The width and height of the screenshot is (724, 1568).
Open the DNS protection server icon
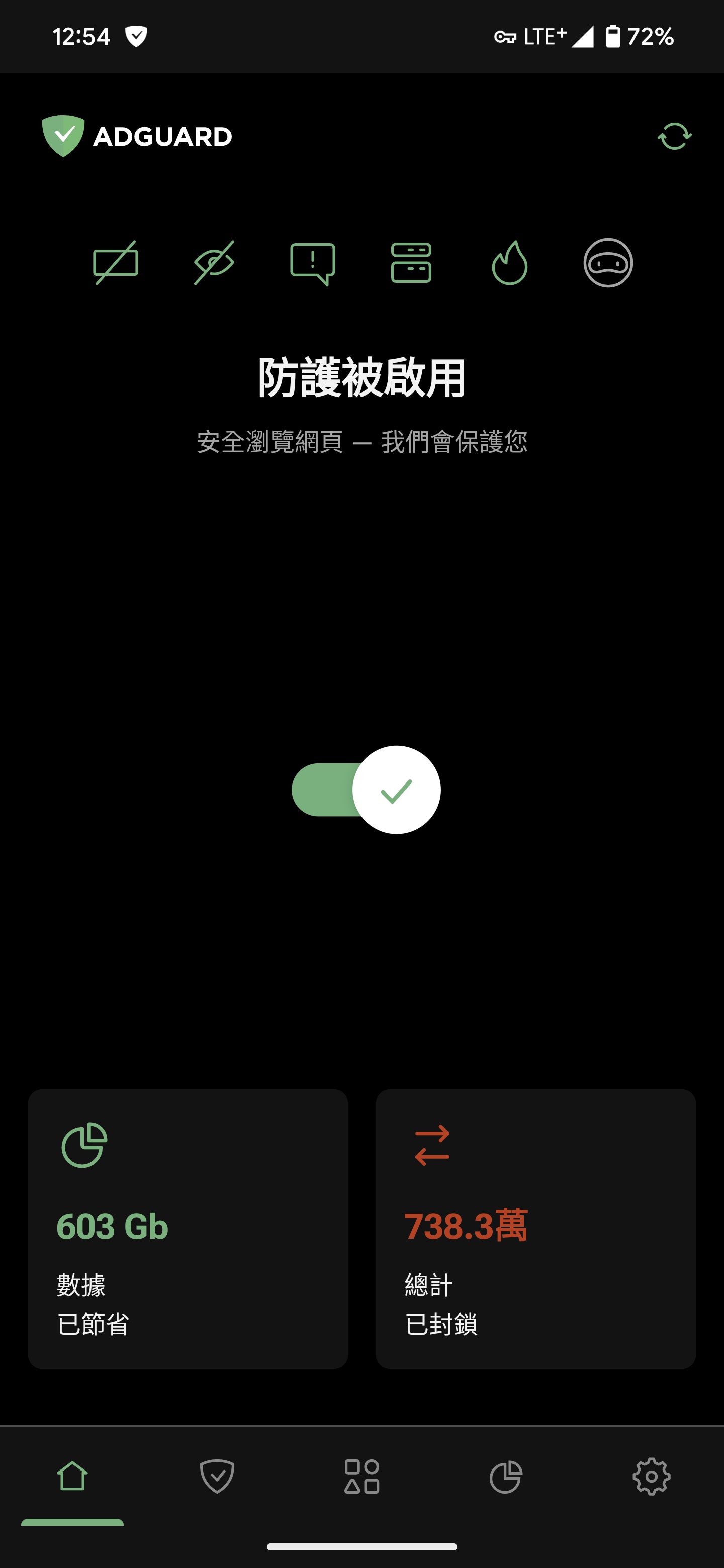(411, 263)
